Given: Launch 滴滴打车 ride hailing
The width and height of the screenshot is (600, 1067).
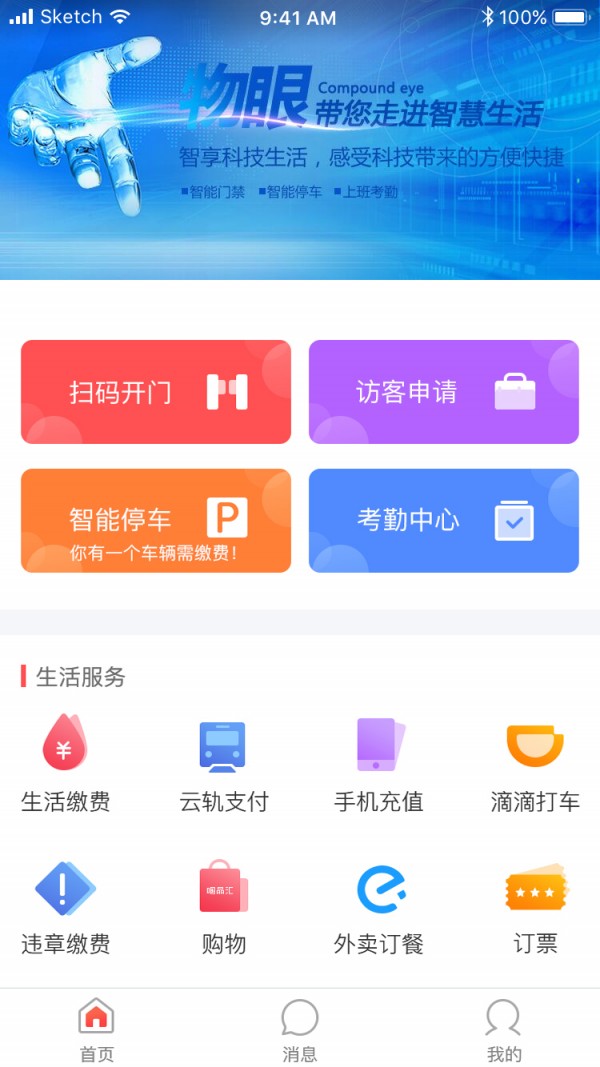Looking at the screenshot, I should pyautogui.click(x=535, y=765).
